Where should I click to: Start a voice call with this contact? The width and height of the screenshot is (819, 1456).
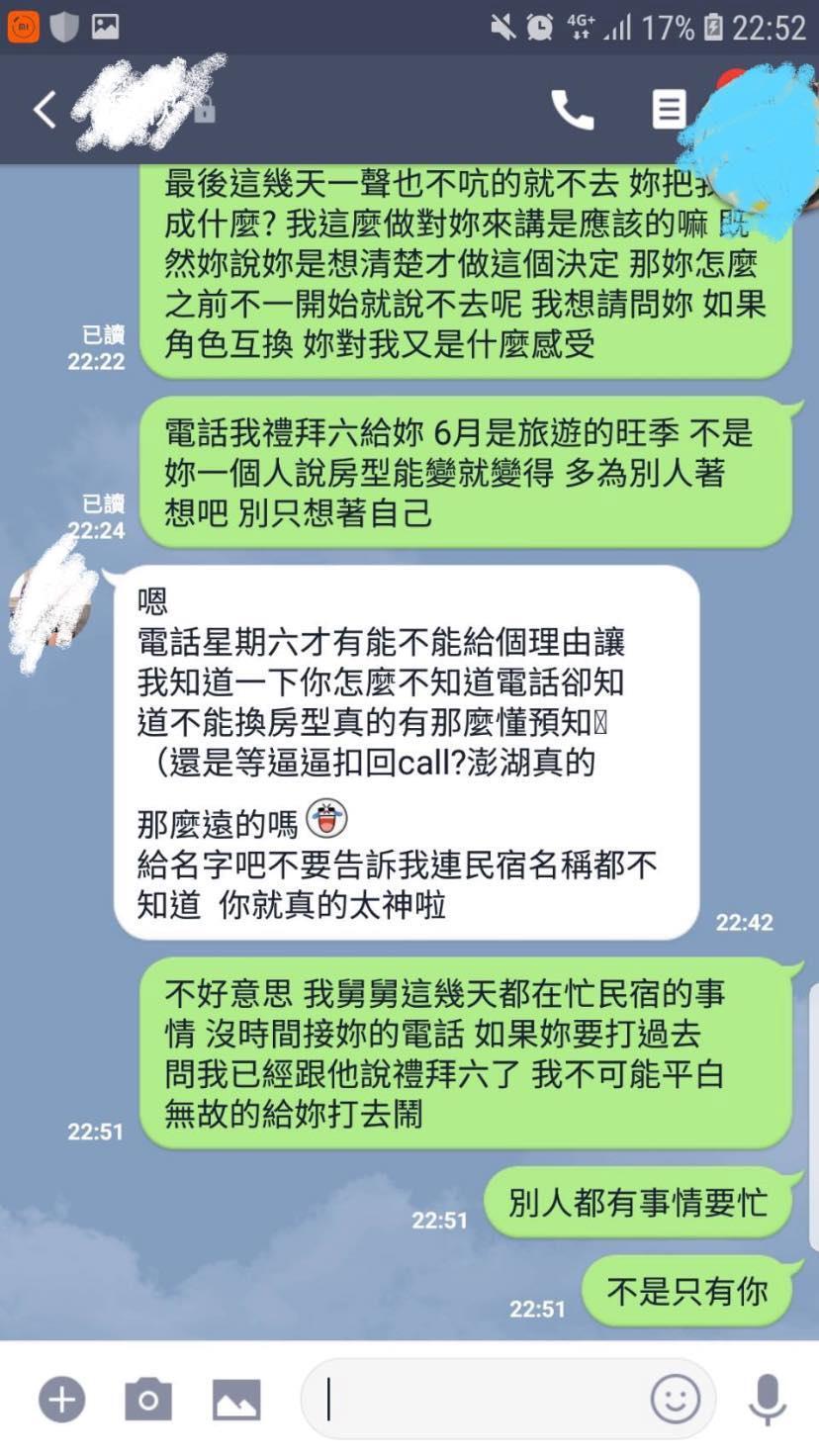(572, 110)
